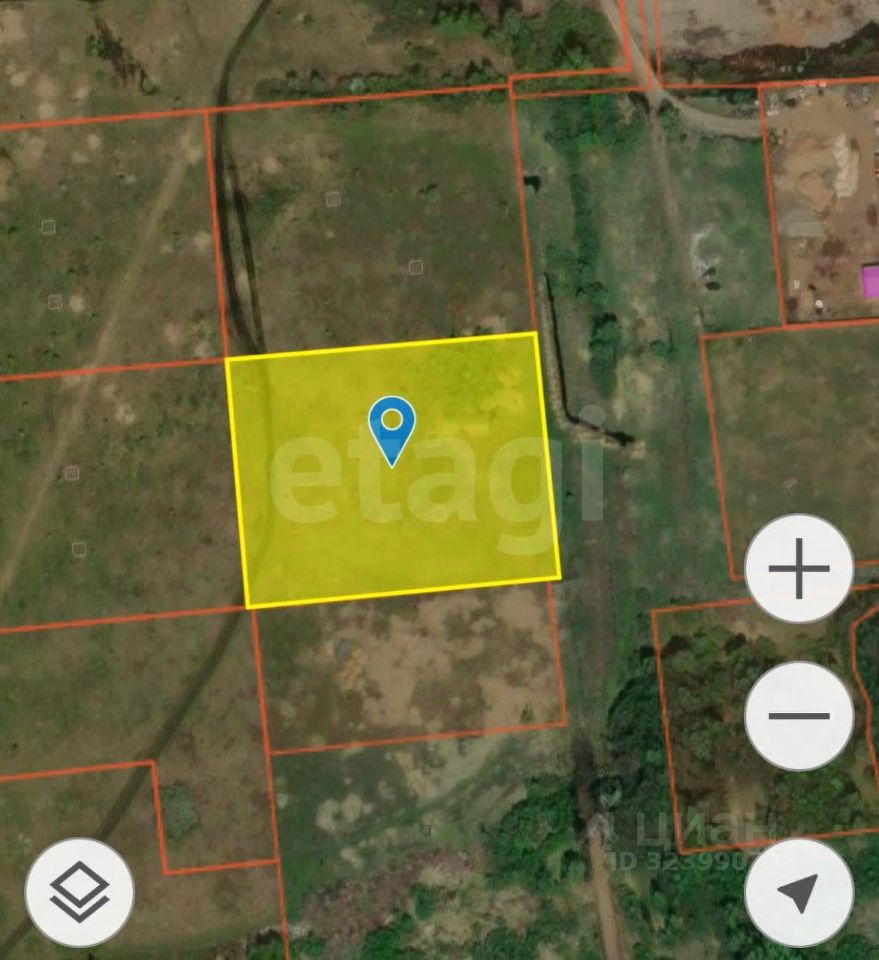879x960 pixels.
Task: Zoom out of the map
Action: (799, 716)
